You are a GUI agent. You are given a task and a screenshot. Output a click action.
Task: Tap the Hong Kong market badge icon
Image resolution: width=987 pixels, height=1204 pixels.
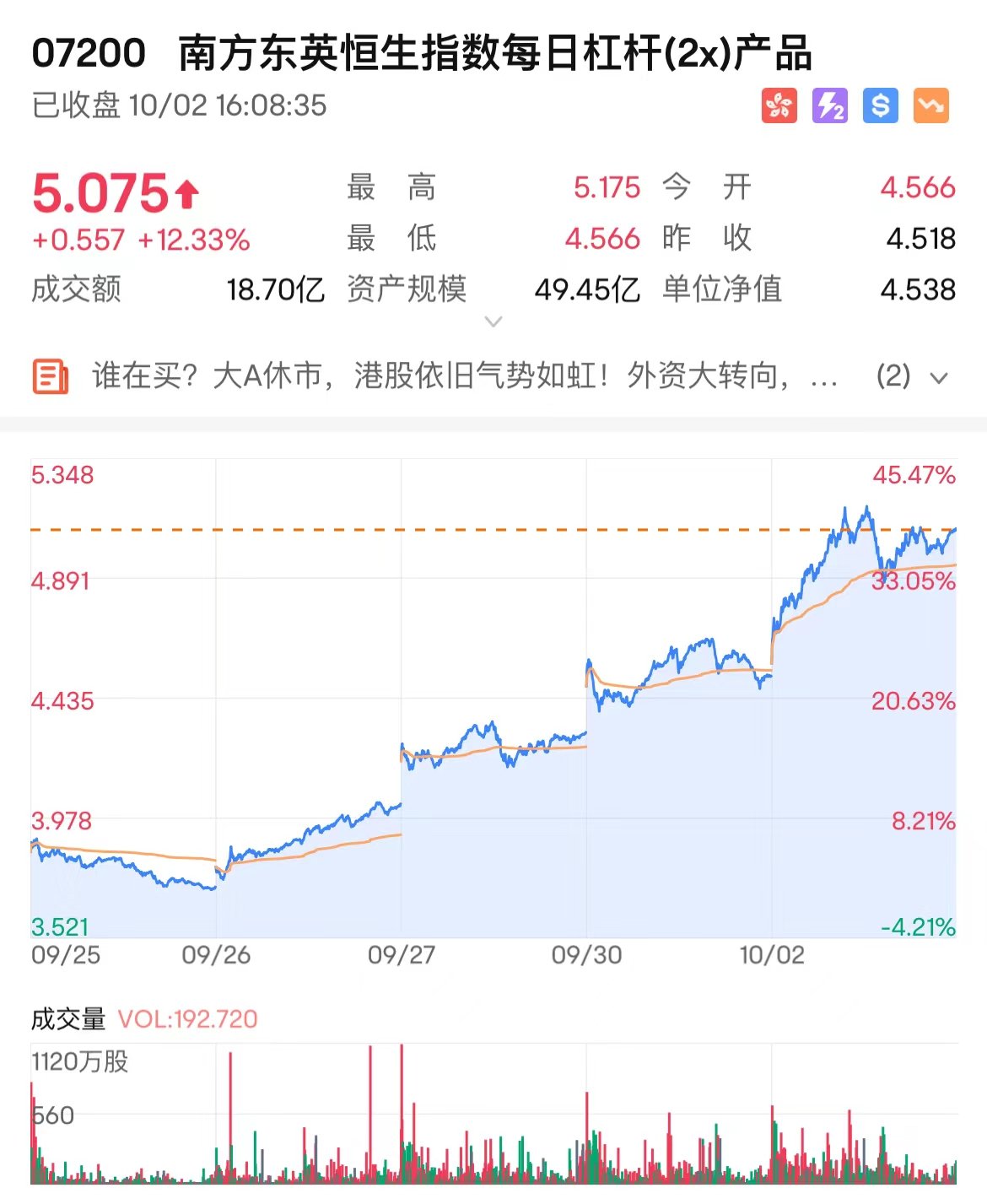(779, 106)
